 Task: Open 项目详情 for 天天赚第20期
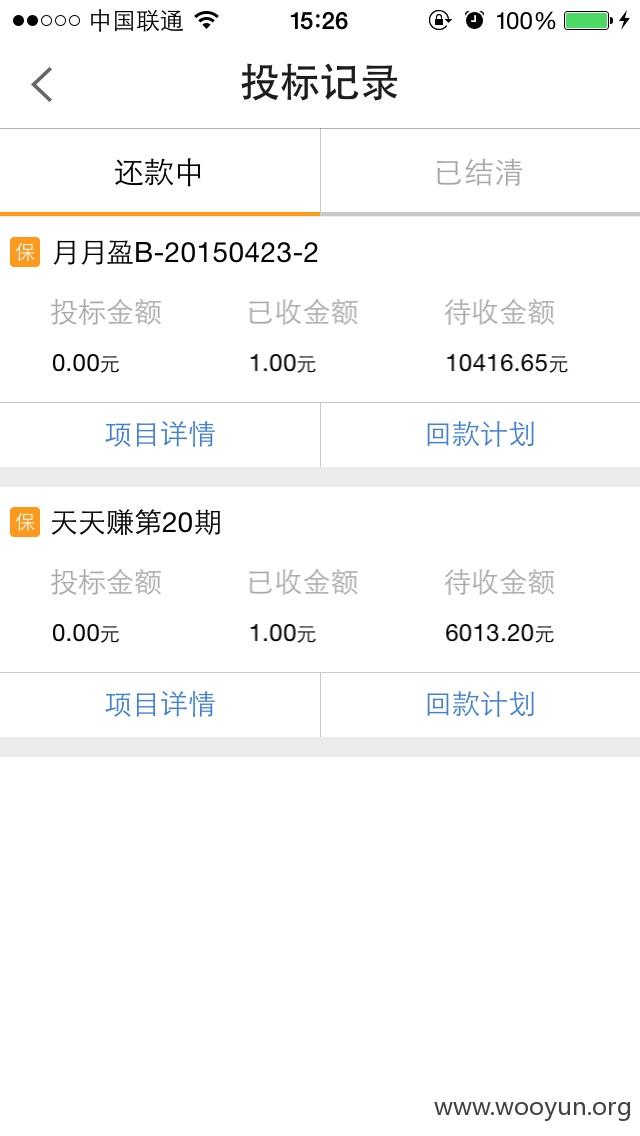point(159,705)
